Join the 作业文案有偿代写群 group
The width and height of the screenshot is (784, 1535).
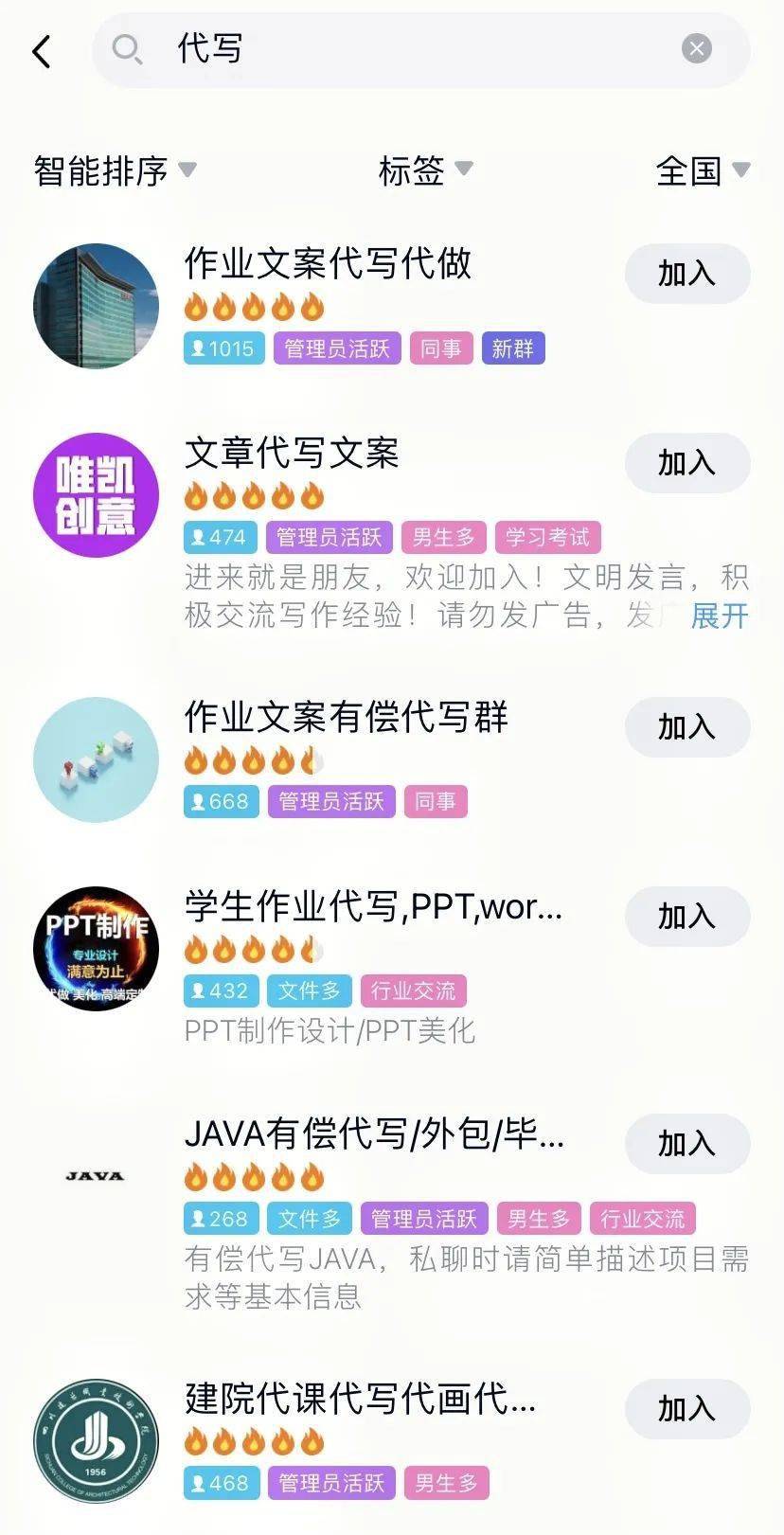[x=686, y=727]
